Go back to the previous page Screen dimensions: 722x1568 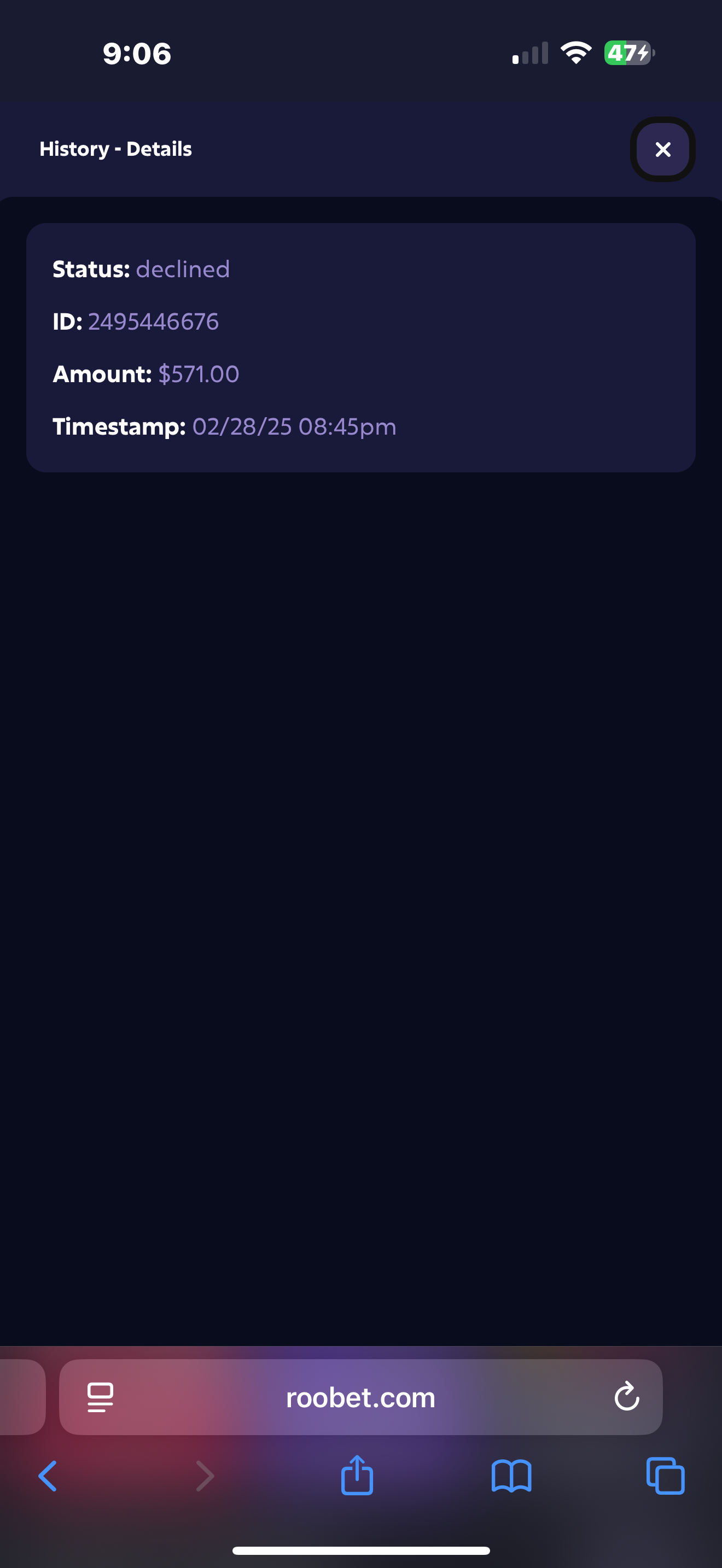pyautogui.click(x=48, y=1476)
